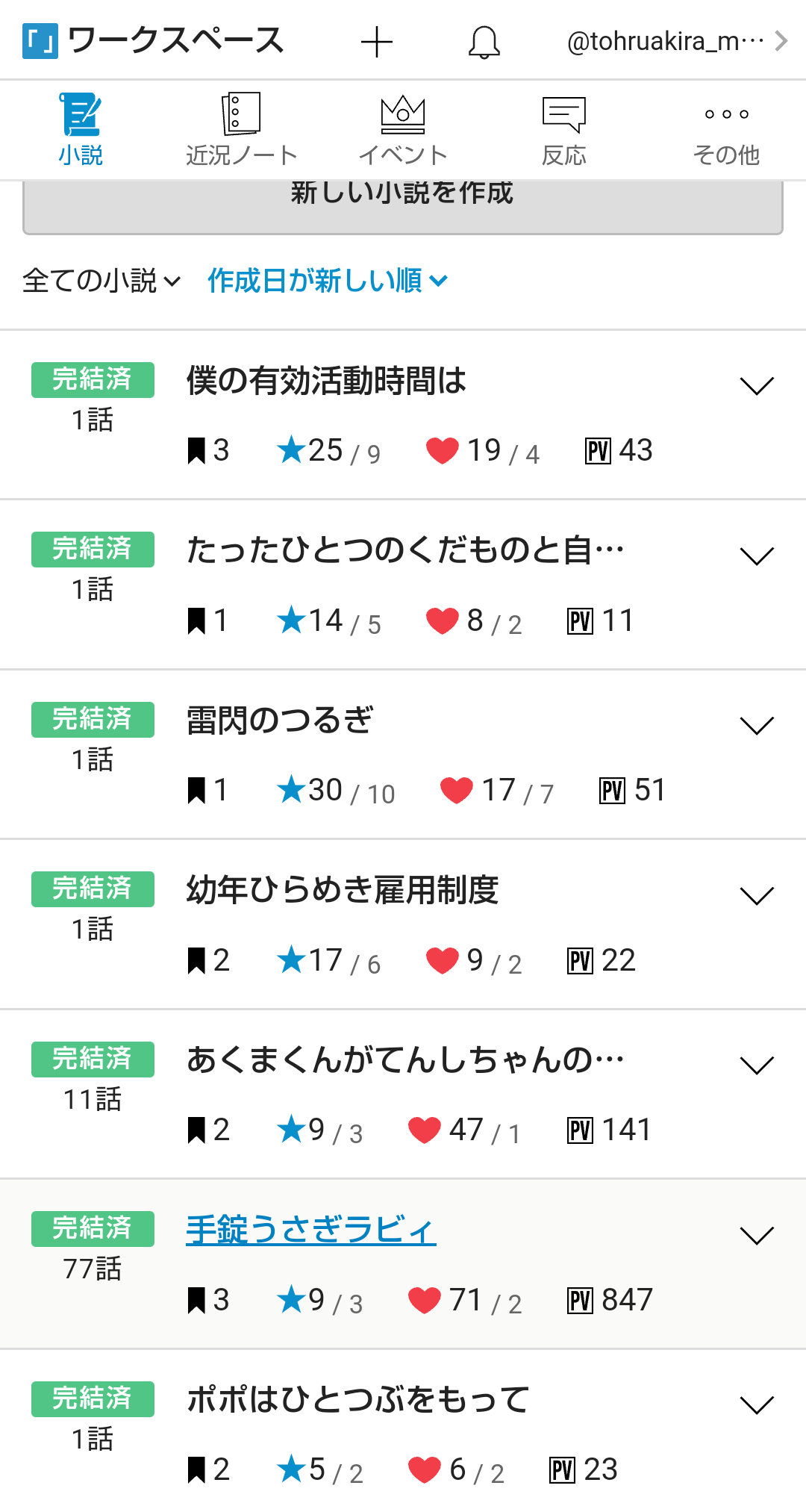Open the notifications bell
806x1512 pixels.
click(x=484, y=42)
